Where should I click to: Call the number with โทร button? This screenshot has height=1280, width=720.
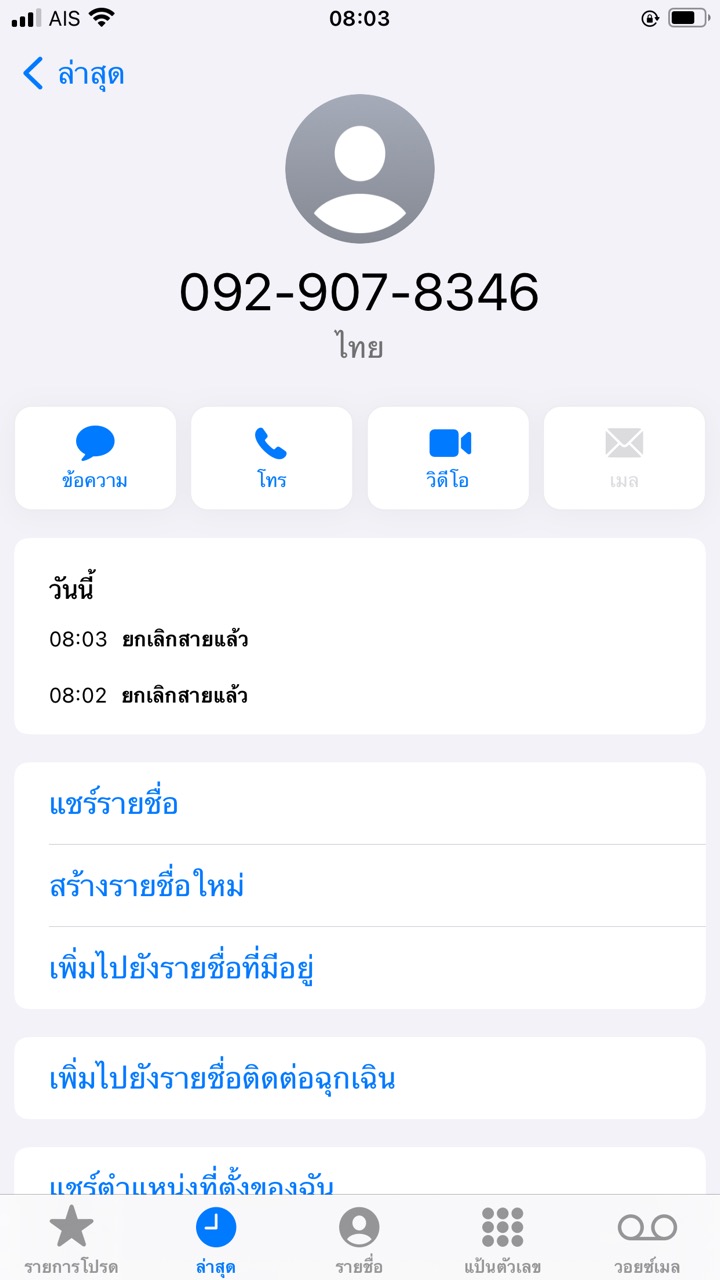click(x=271, y=458)
